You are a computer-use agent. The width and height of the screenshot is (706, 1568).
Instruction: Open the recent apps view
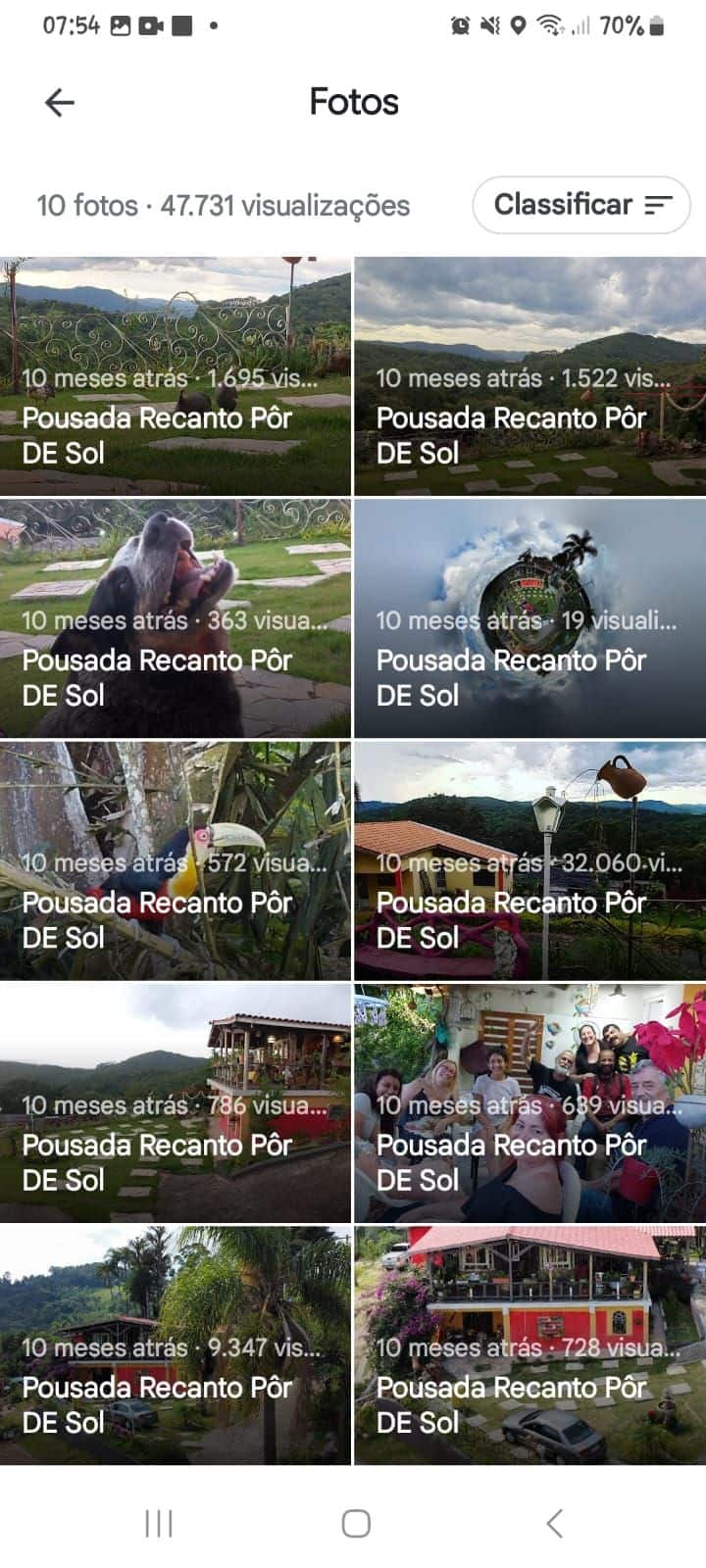[x=159, y=1523]
